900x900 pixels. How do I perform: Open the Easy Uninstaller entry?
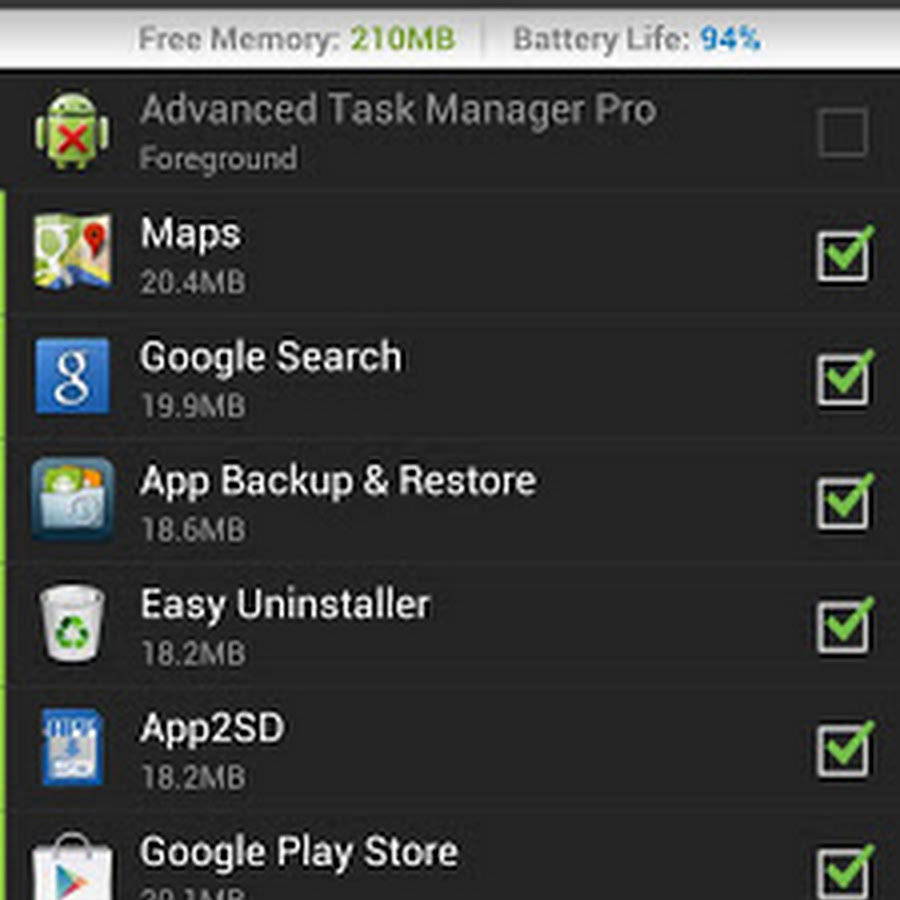[400, 626]
